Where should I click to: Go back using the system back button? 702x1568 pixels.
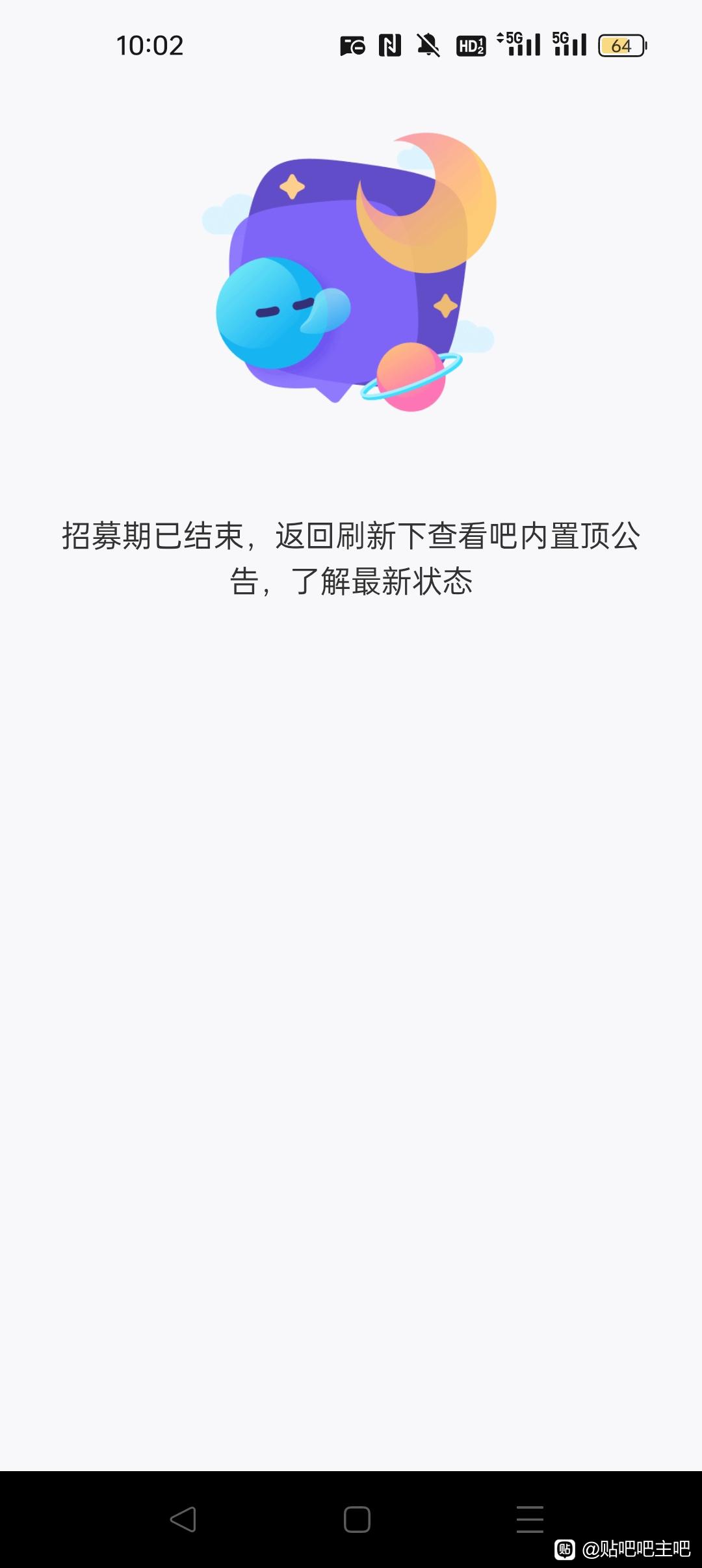[x=183, y=1519]
